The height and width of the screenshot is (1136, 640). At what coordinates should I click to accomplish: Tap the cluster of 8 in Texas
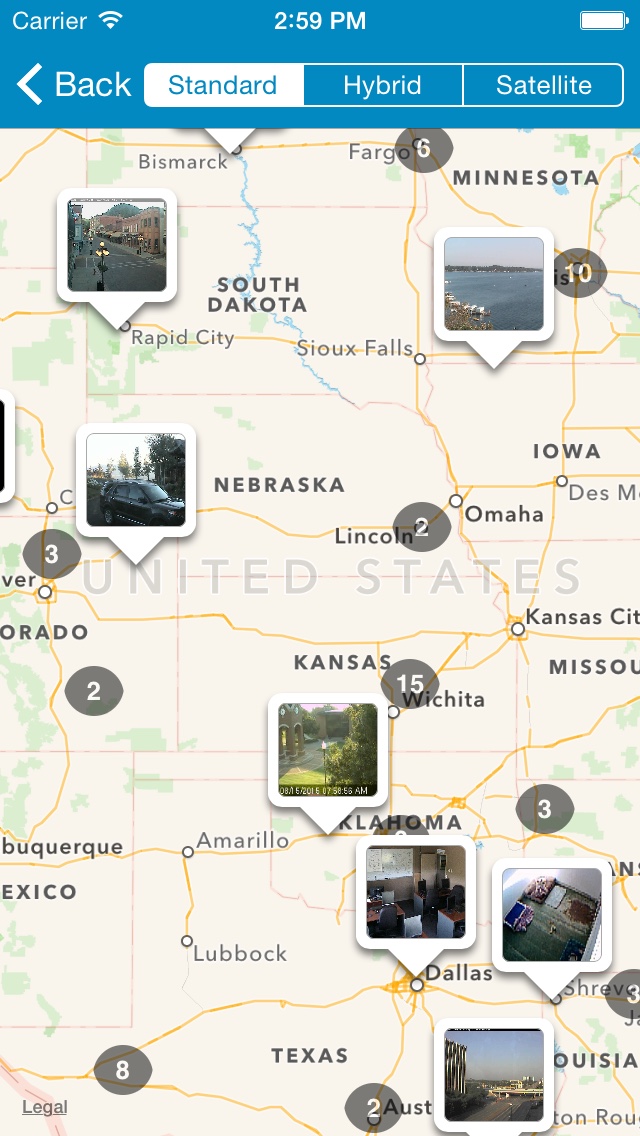[122, 1070]
